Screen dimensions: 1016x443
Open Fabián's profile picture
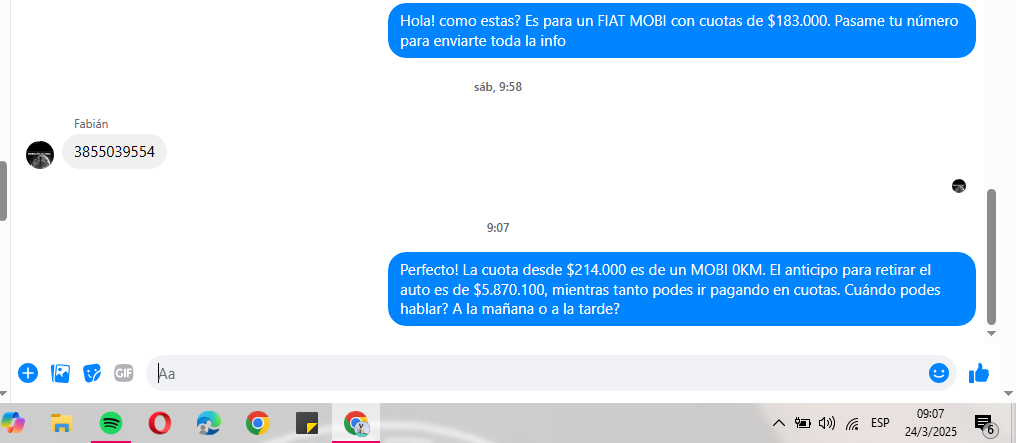click(40, 155)
